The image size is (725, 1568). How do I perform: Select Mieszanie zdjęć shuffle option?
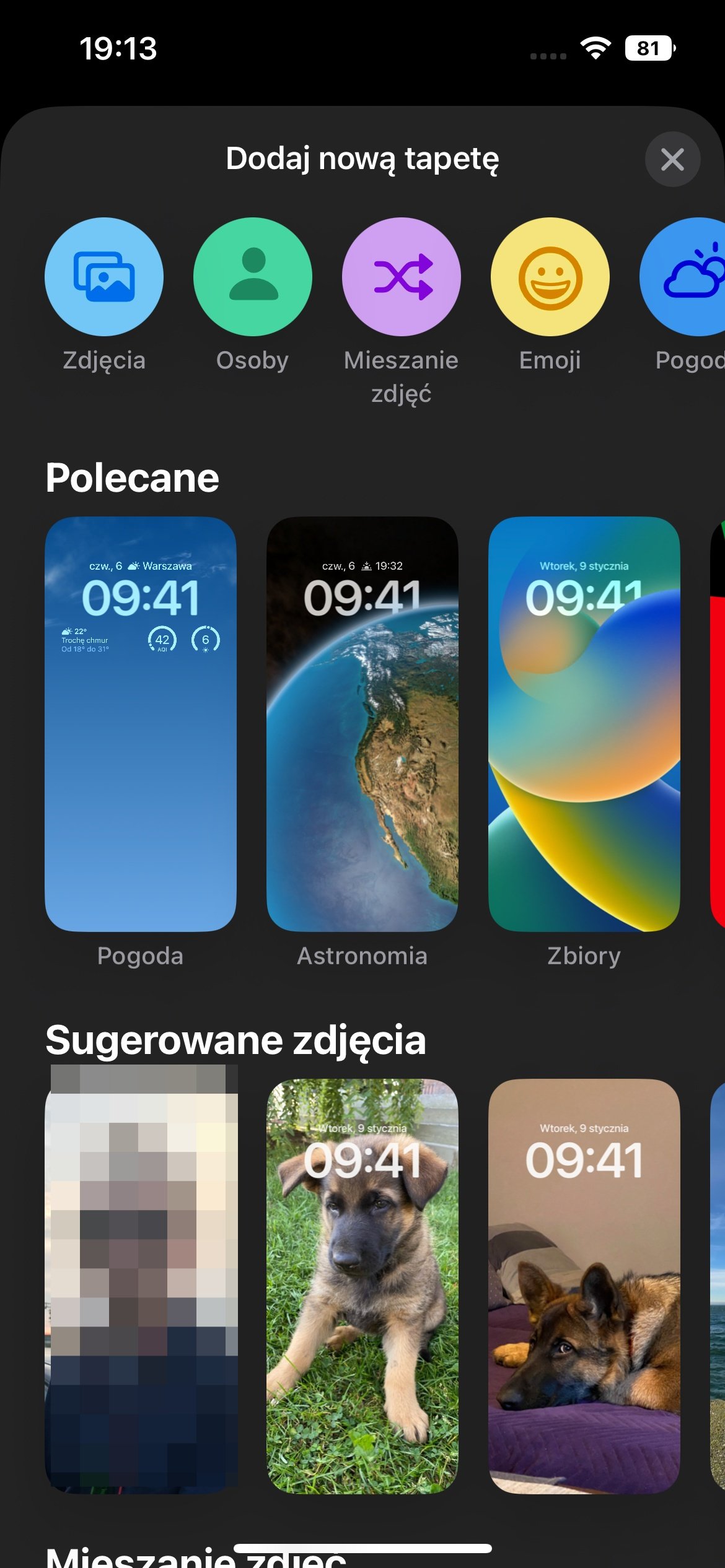click(x=402, y=277)
